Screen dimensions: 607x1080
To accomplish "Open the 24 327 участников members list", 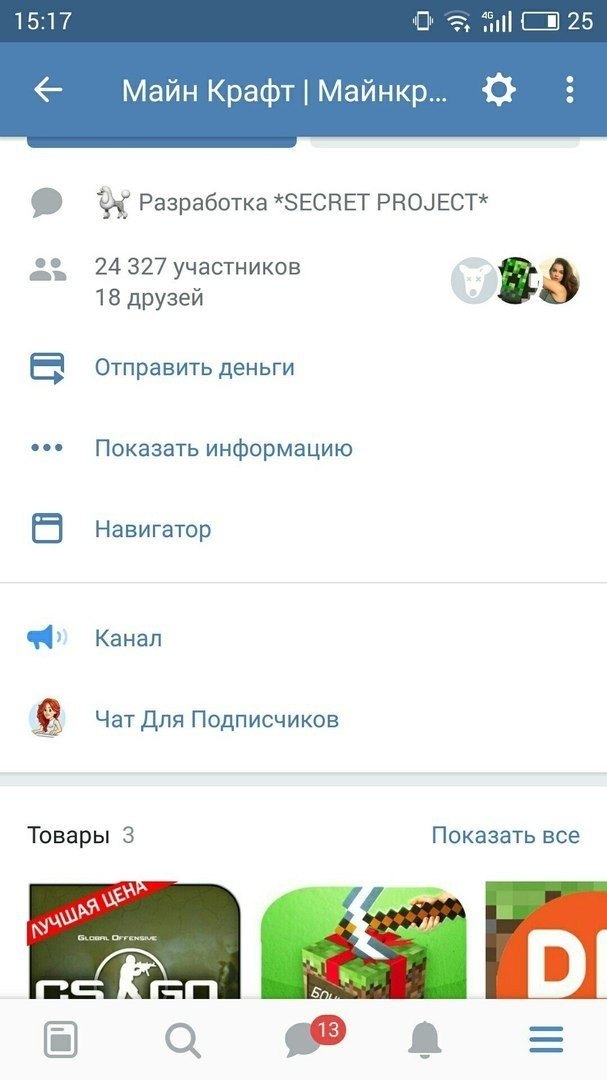I will [197, 267].
